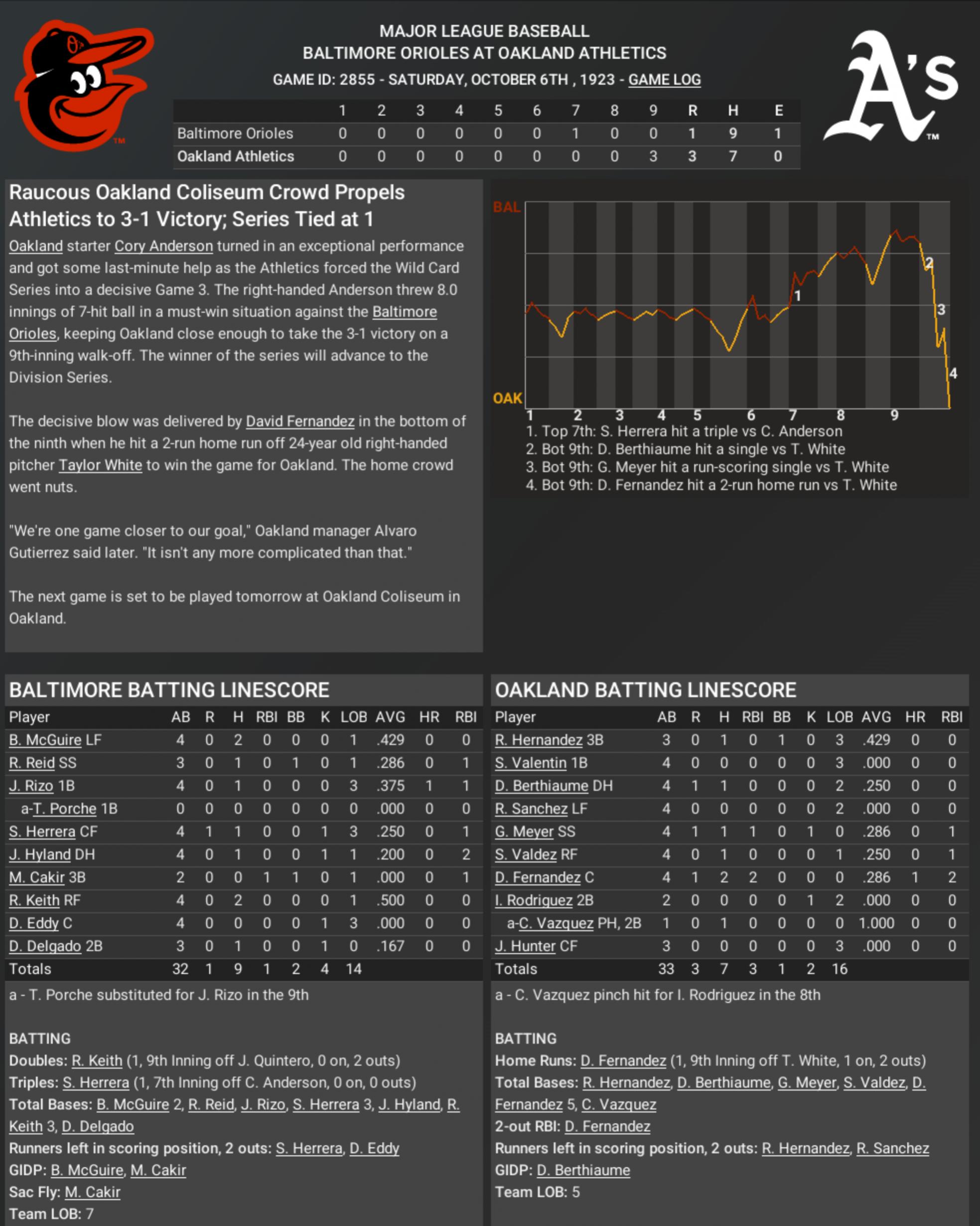The height and width of the screenshot is (1226, 980).
Task: Tap the Oakland team link in article
Action: (x=35, y=246)
